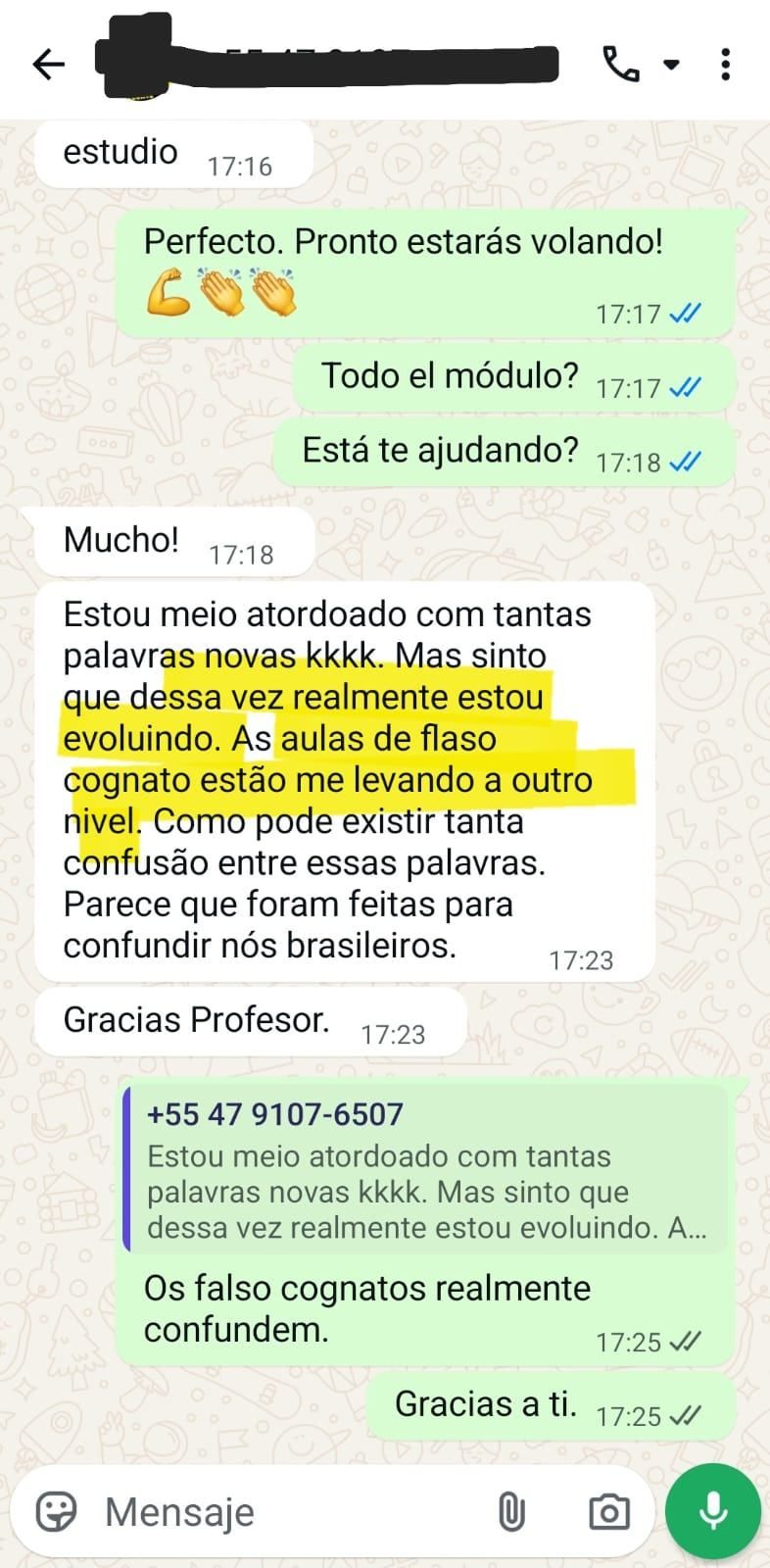Go back to the chat list
The height and width of the screenshot is (1568, 770).
pyautogui.click(x=48, y=65)
